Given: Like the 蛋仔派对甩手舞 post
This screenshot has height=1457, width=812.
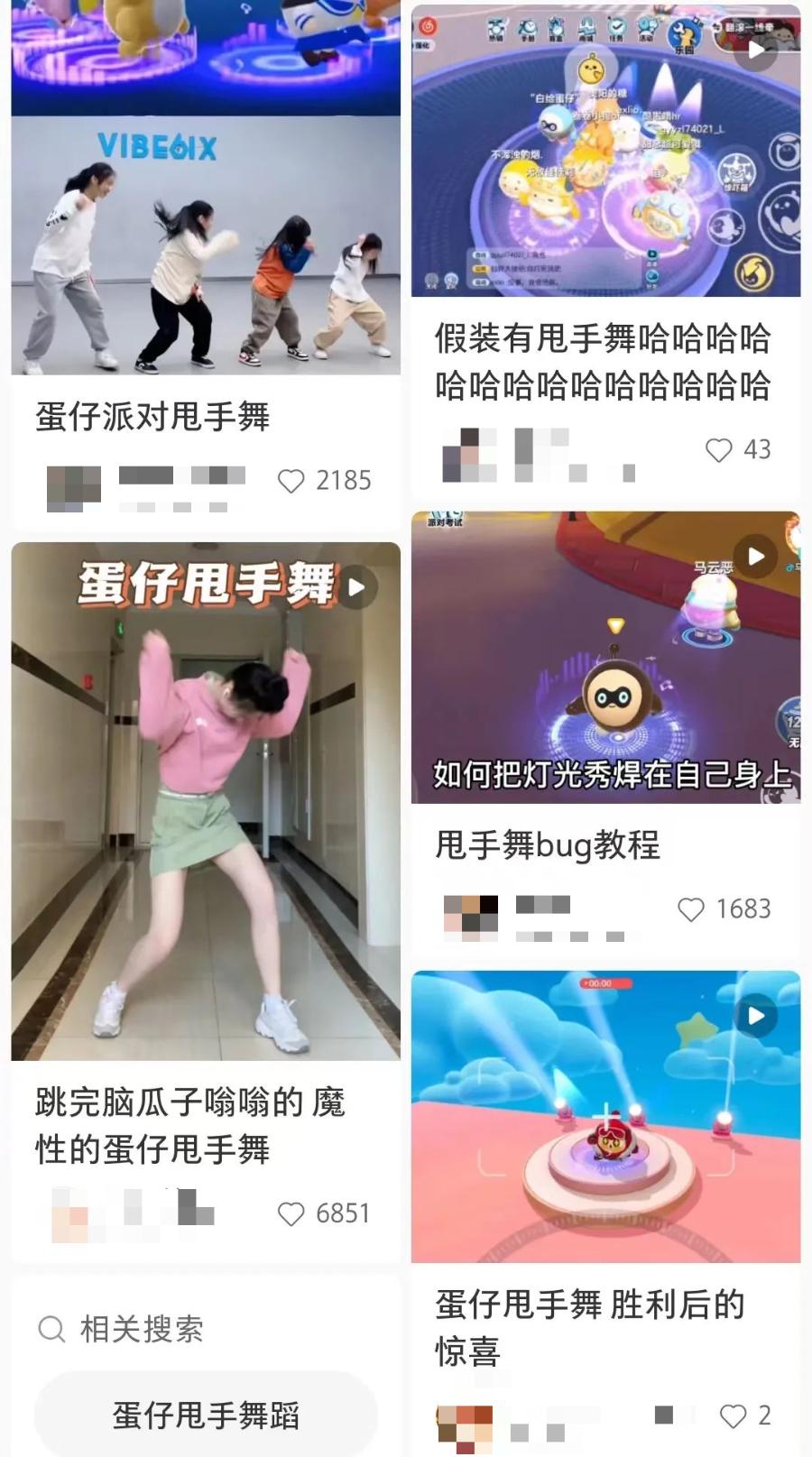Looking at the screenshot, I should pos(291,481).
